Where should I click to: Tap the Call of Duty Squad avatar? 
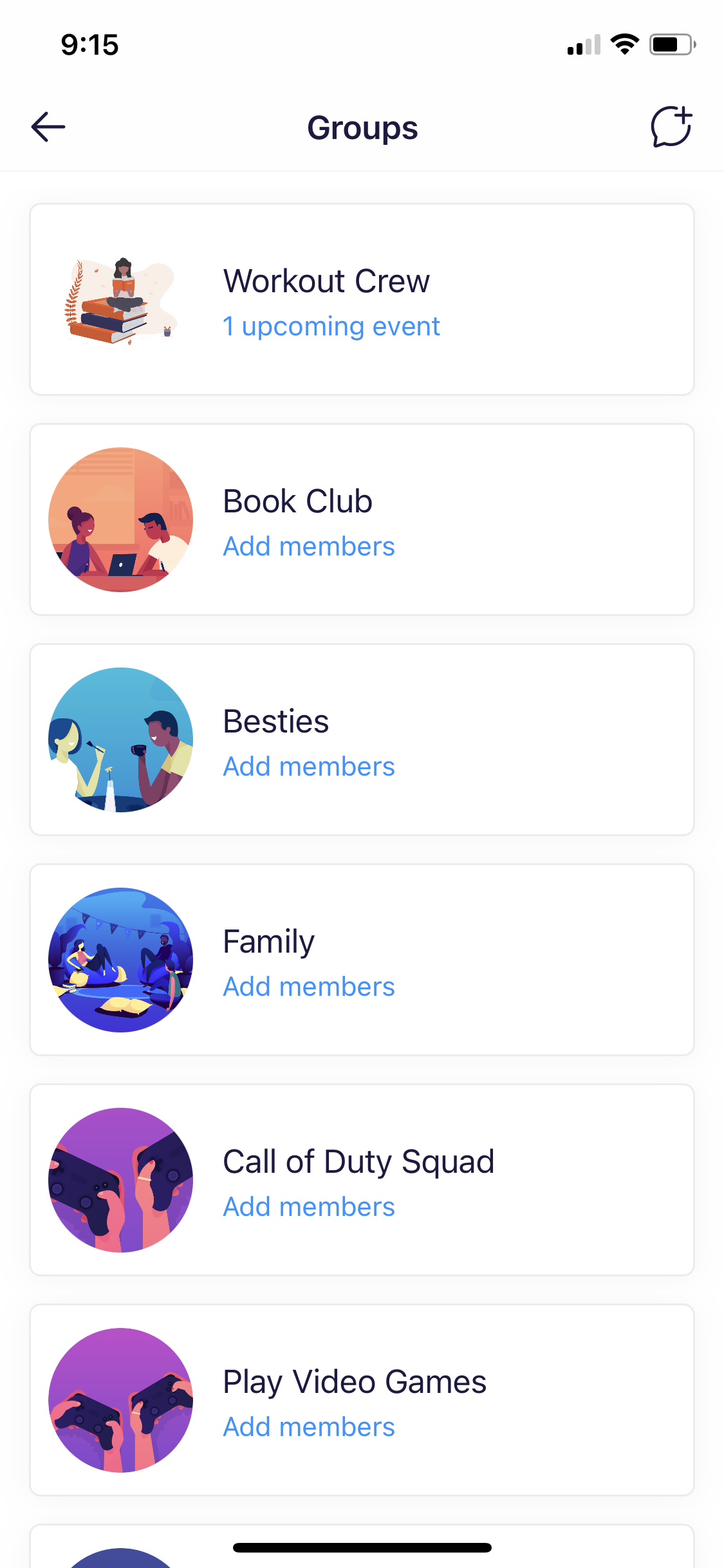pos(120,1180)
